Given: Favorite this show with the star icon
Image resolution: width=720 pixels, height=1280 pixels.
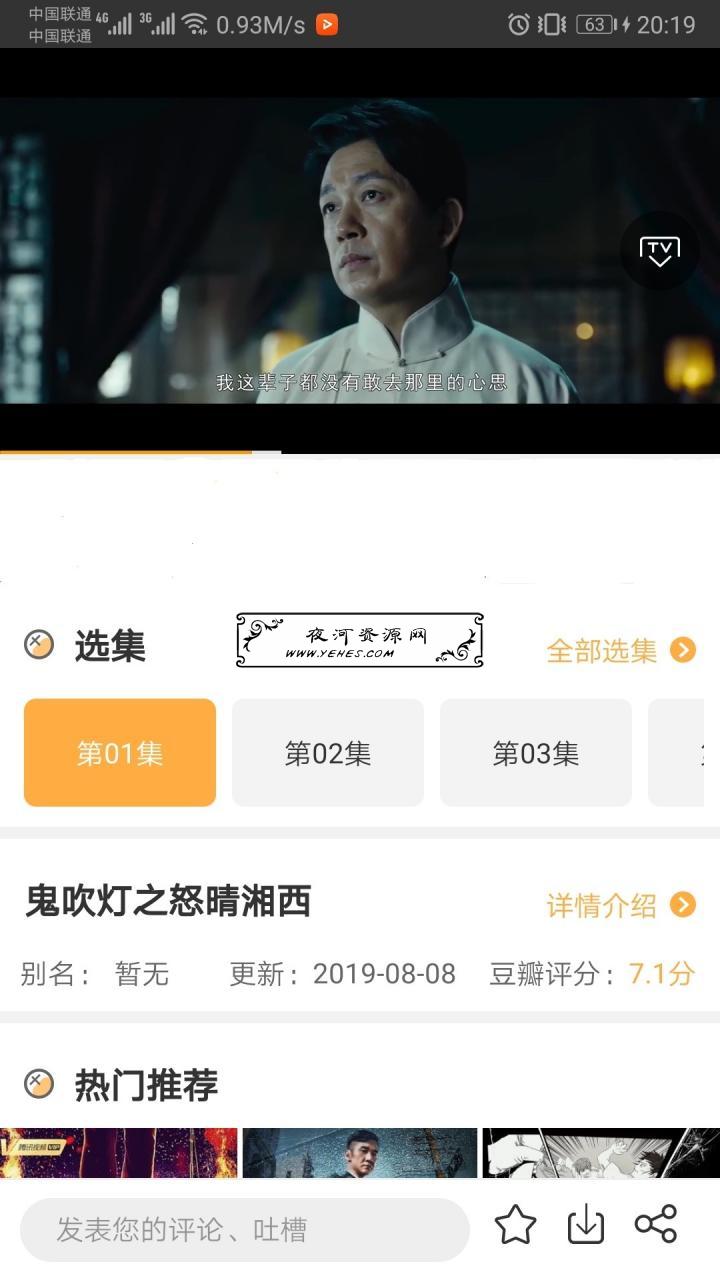Looking at the screenshot, I should coord(515,1225).
